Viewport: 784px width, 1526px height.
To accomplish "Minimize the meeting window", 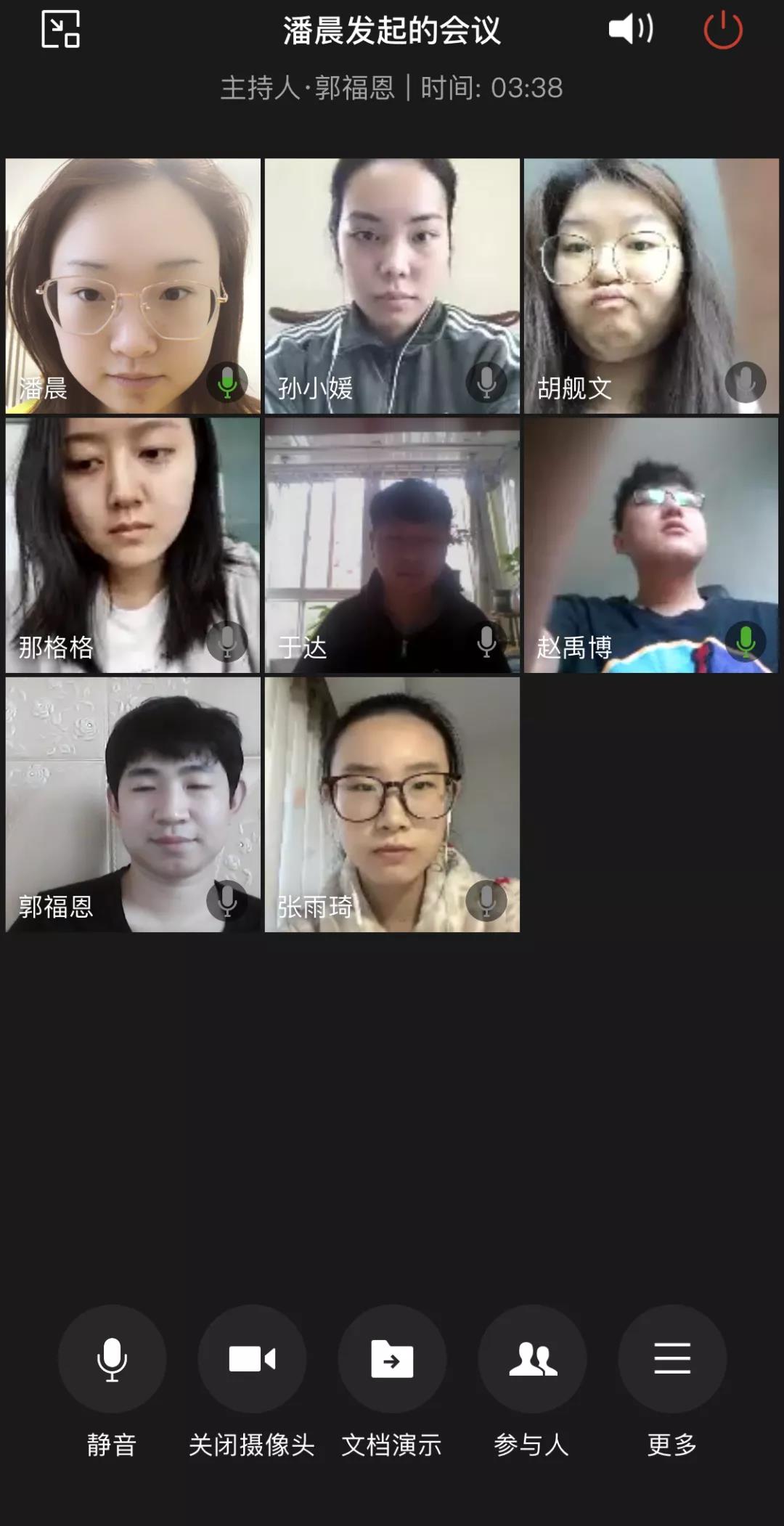I will click(x=60, y=30).
